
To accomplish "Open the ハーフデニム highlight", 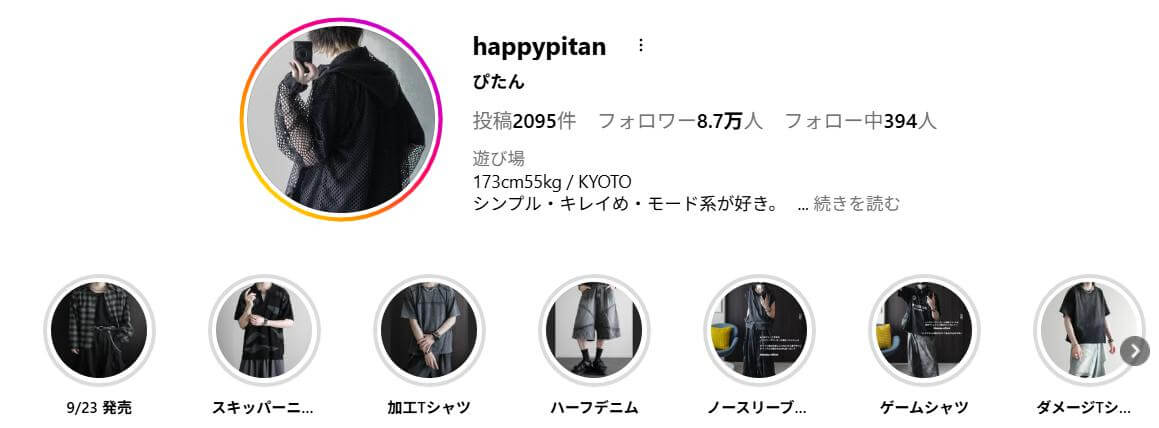I will tap(594, 331).
